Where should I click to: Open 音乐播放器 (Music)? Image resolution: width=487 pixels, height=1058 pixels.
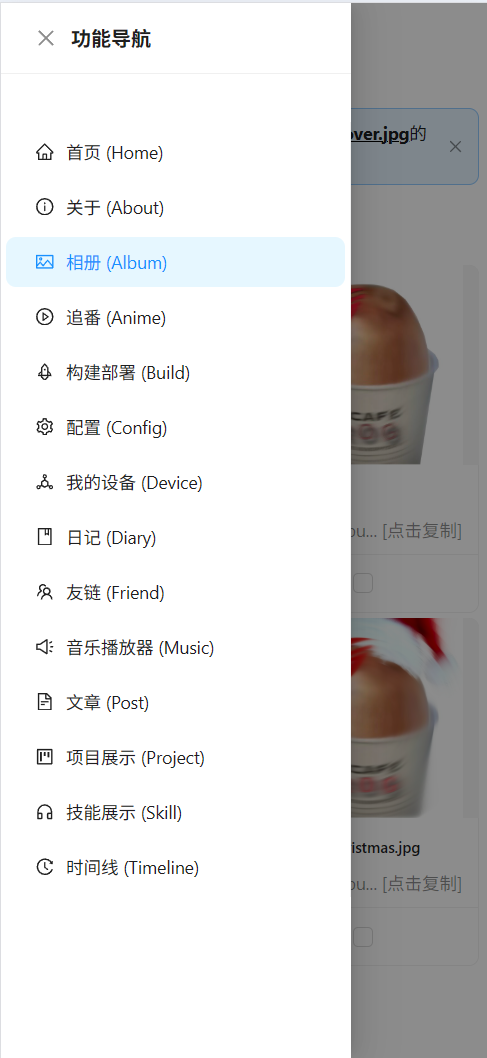[x=175, y=648]
